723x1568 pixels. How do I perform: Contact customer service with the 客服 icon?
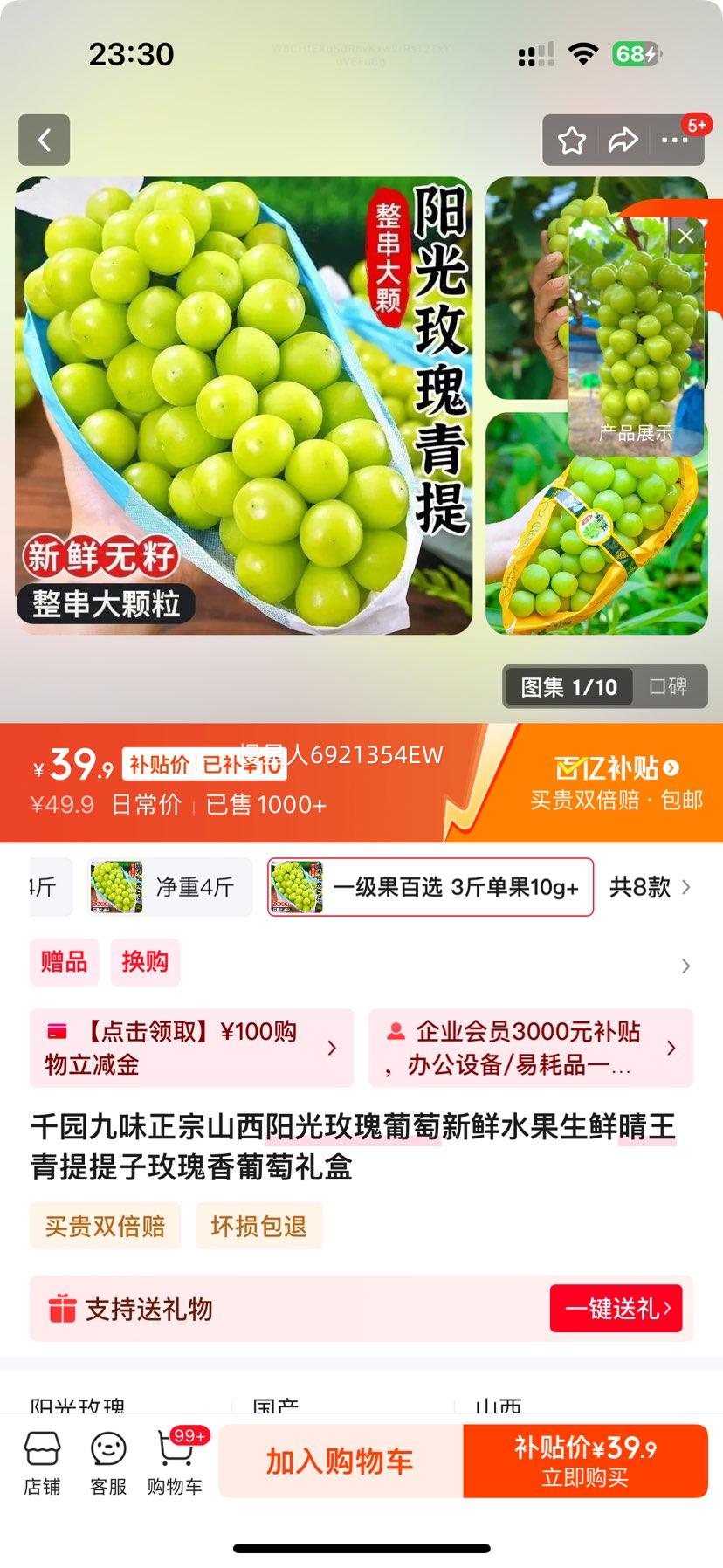click(x=108, y=1461)
